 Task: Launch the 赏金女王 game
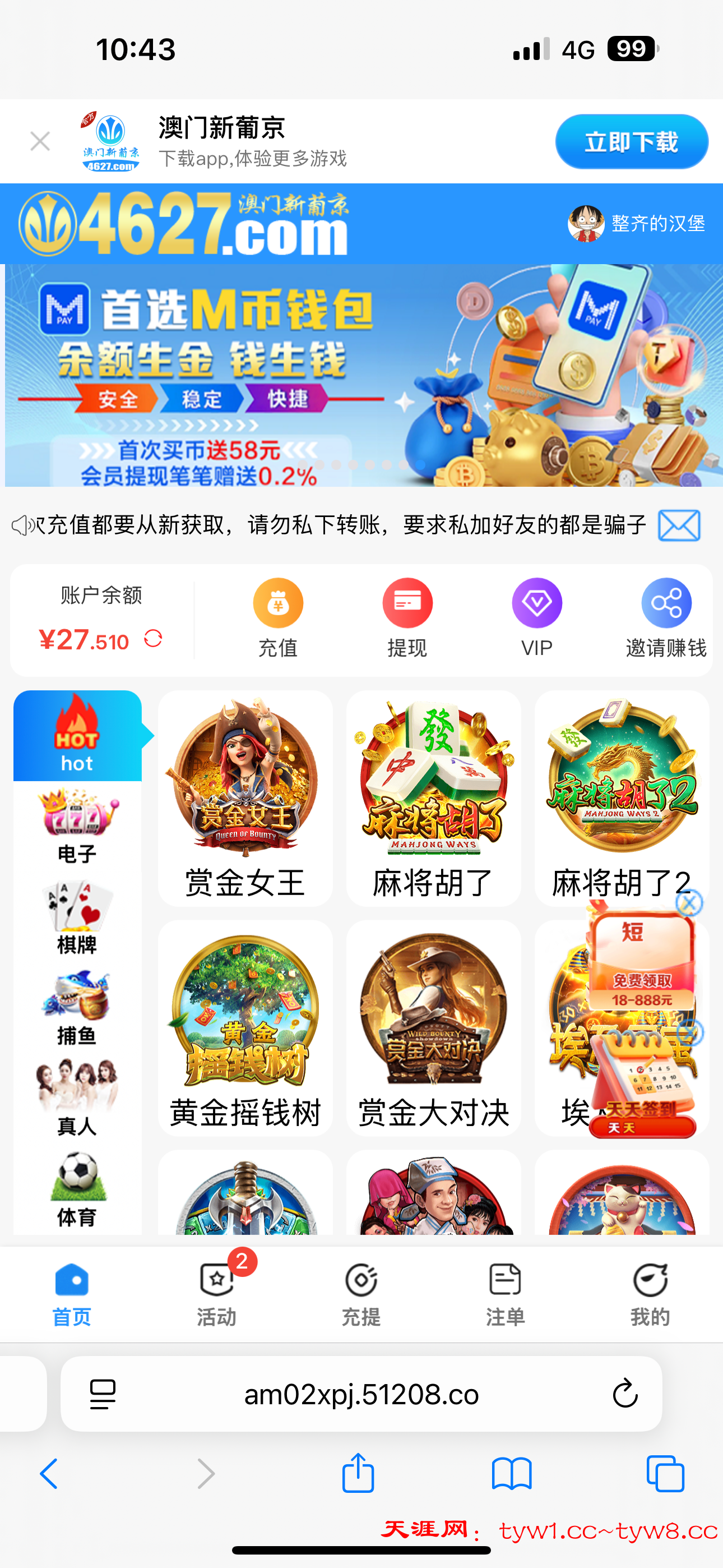pyautogui.click(x=245, y=797)
